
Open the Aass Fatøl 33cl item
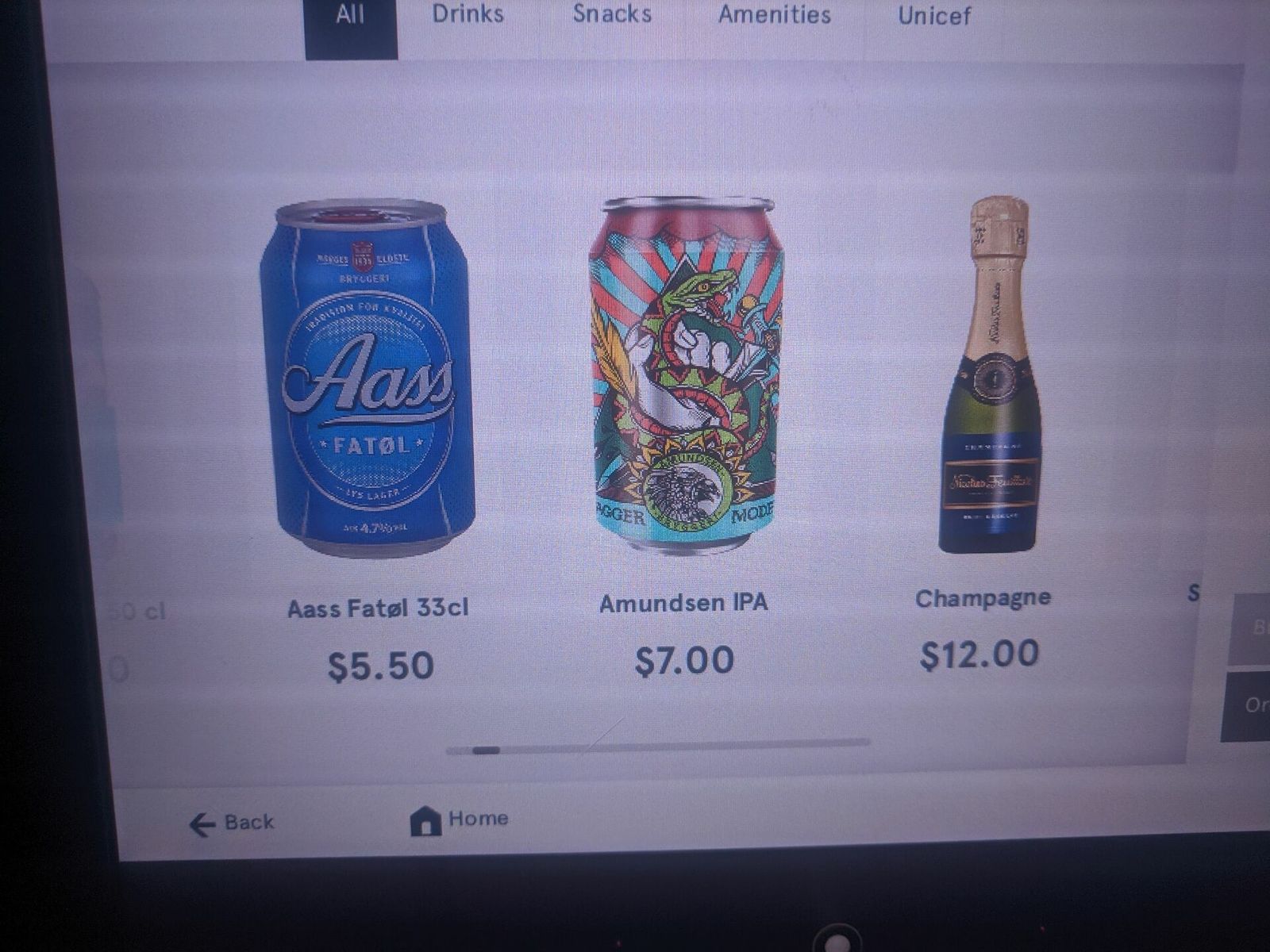(x=370, y=381)
